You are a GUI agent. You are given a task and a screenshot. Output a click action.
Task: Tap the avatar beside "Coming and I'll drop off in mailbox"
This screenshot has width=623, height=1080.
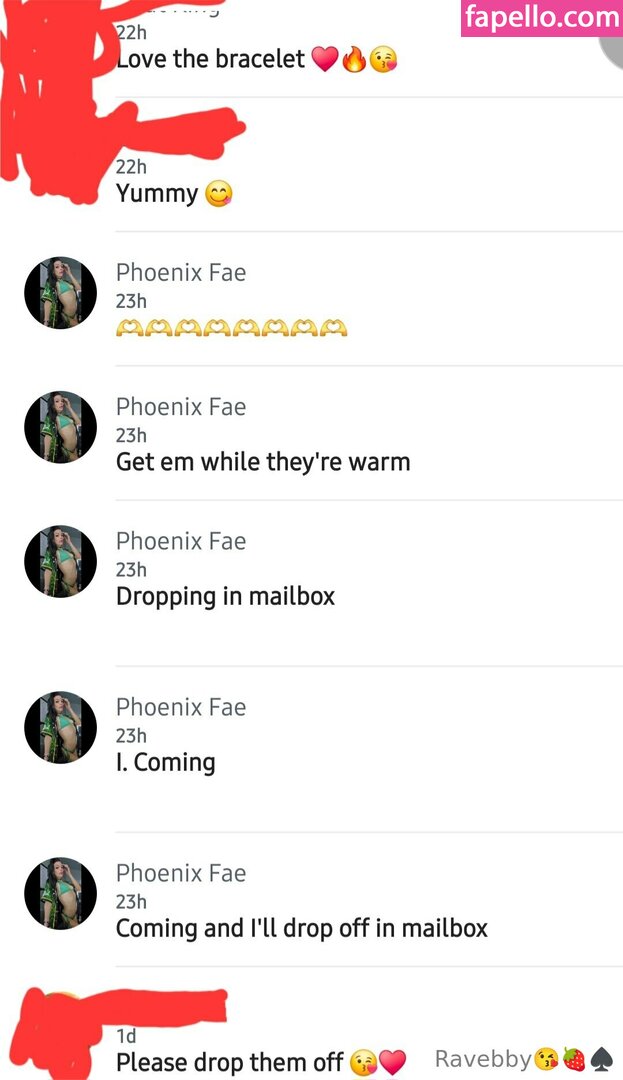60,893
